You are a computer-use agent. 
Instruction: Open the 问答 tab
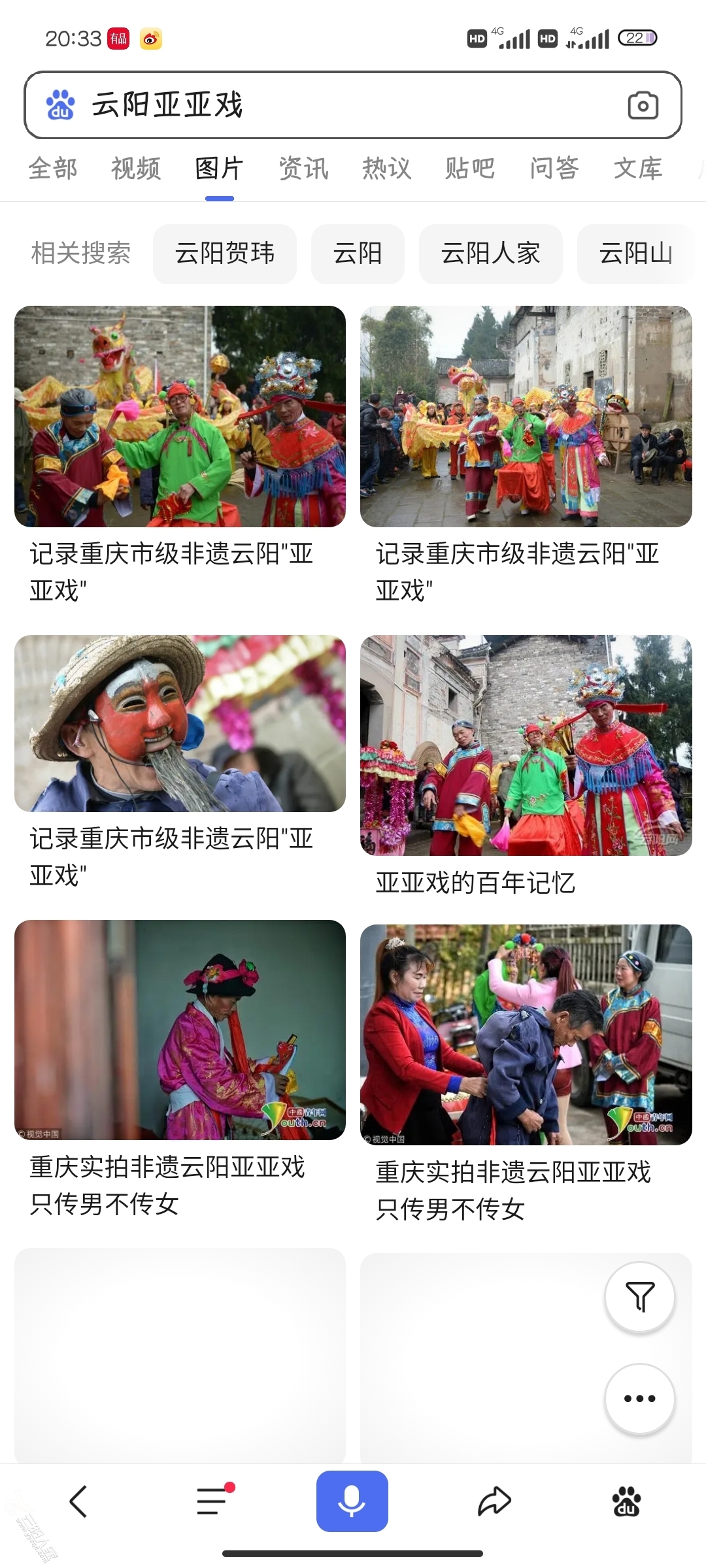(x=554, y=169)
